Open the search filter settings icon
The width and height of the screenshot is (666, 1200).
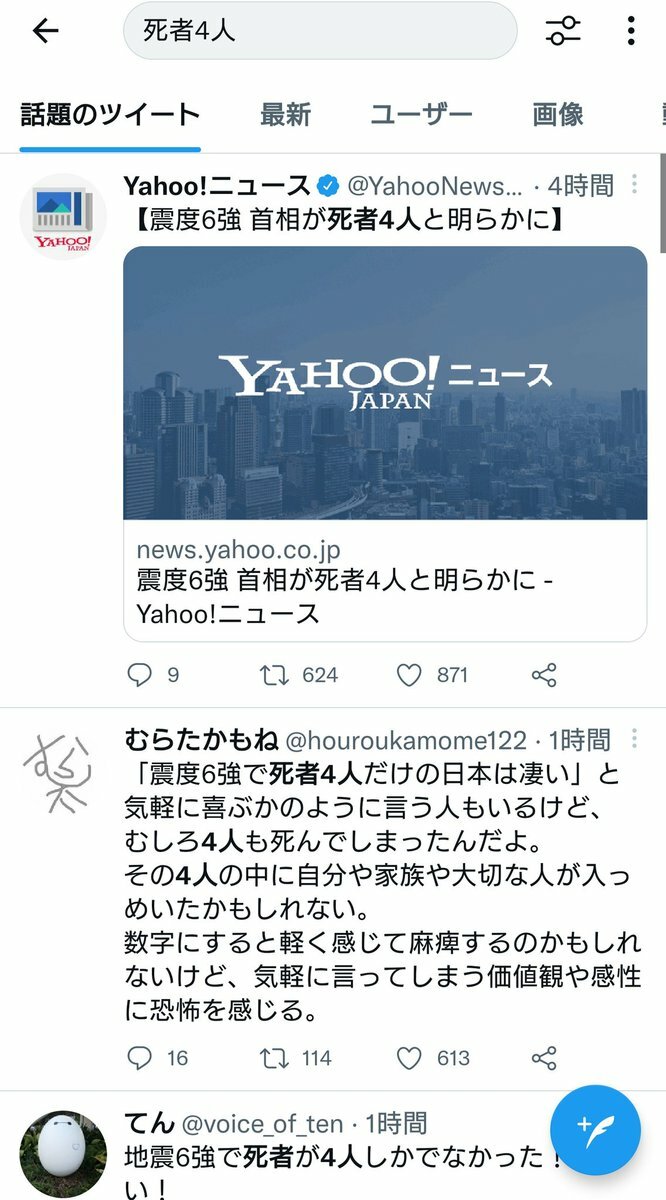click(563, 31)
